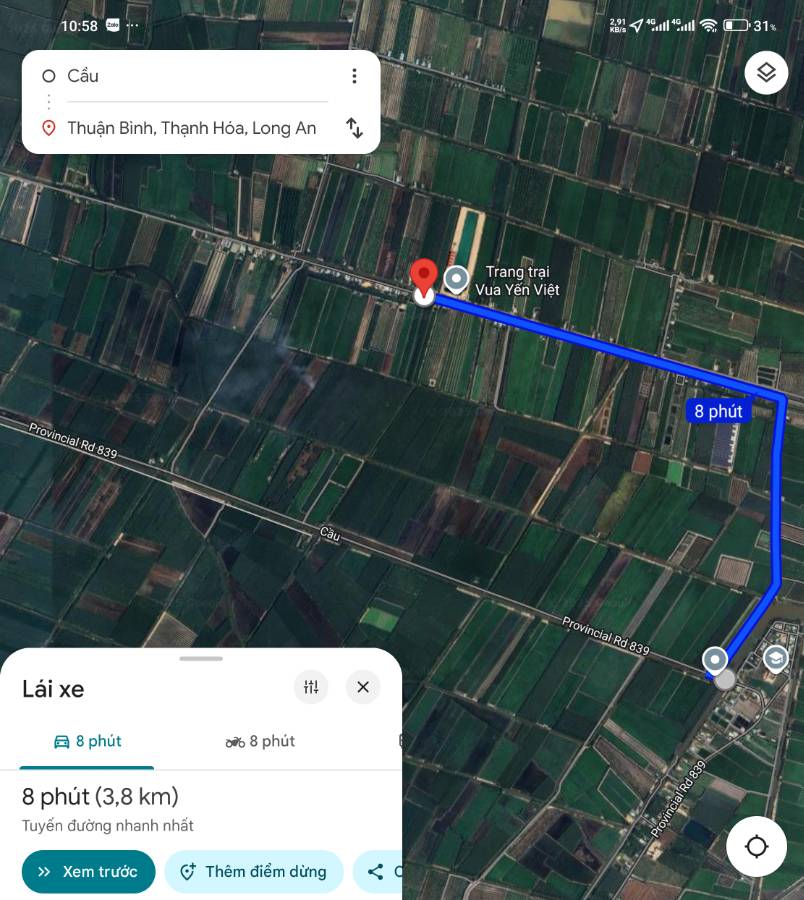The image size is (804, 900).
Task: Tap the red destination pin
Action: (424, 277)
